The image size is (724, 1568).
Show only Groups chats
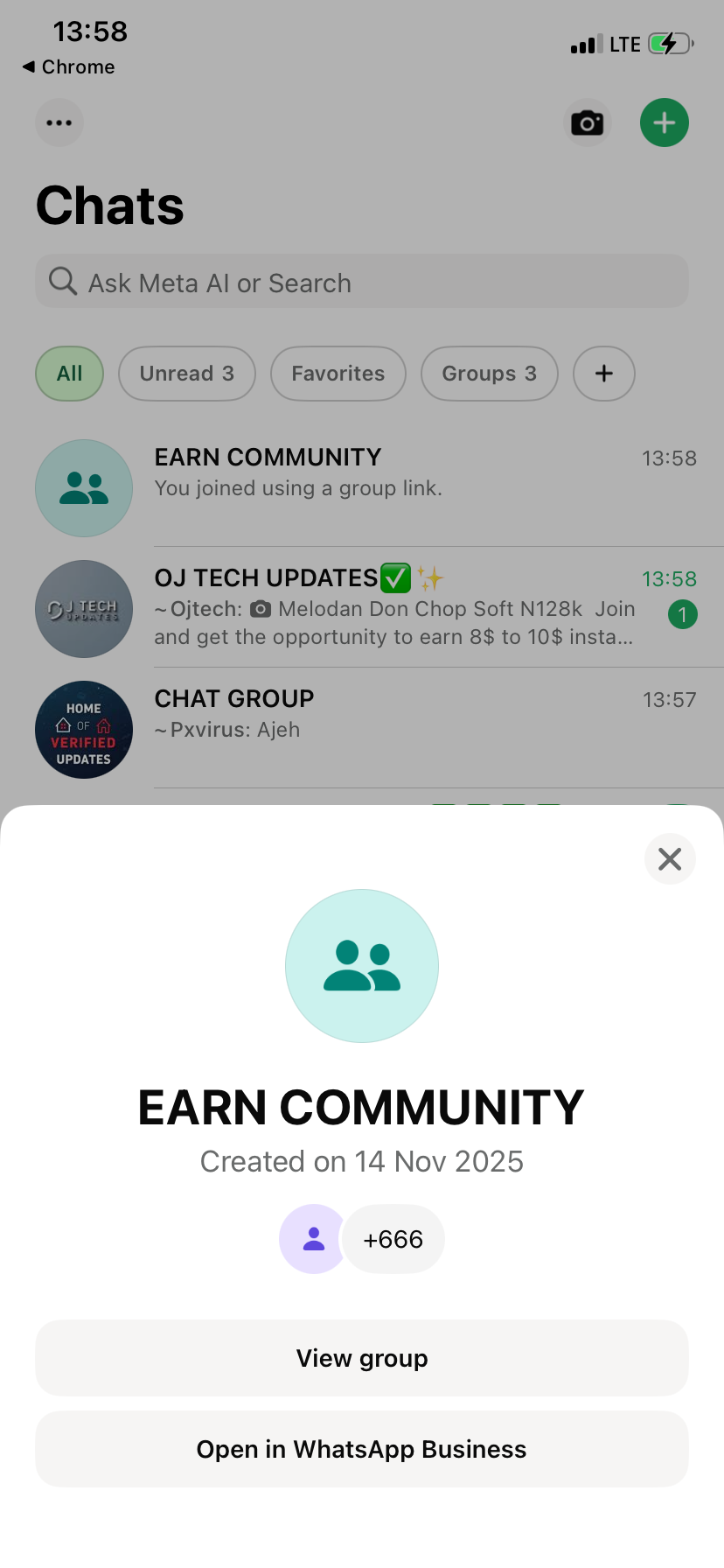(x=490, y=374)
